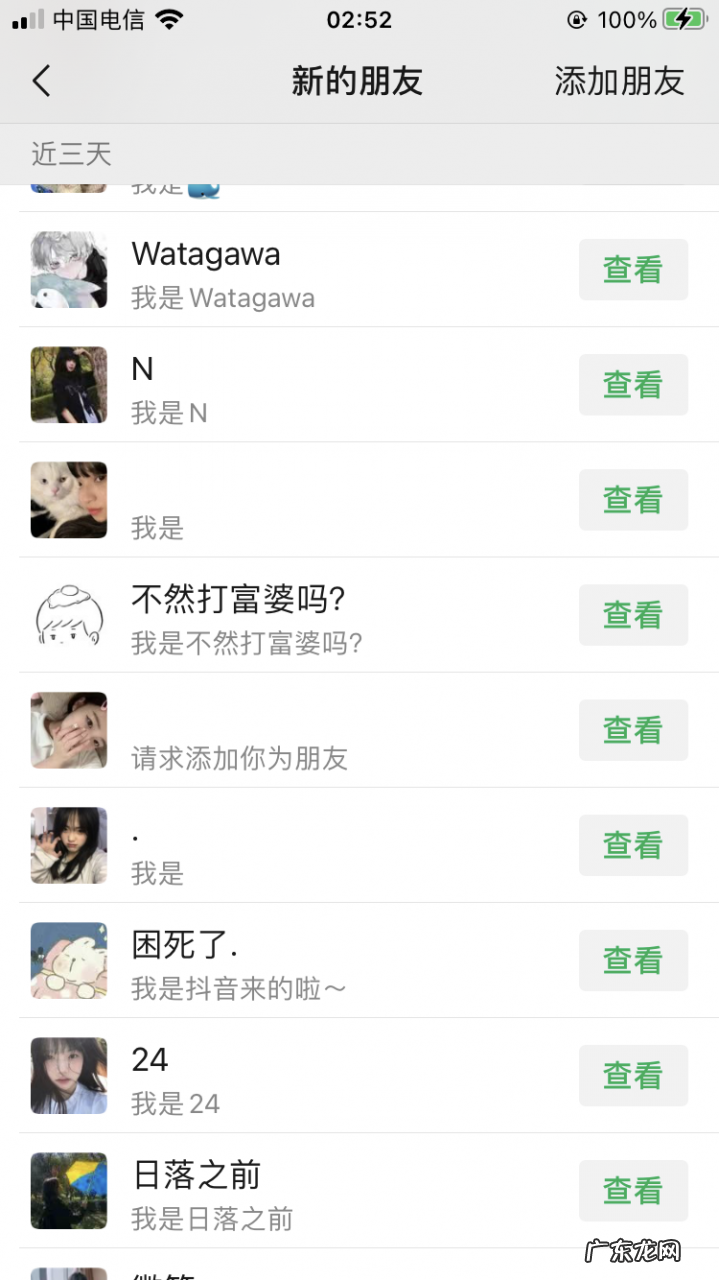Go back using the top-left arrow
The height and width of the screenshot is (1280, 719).
click(x=41, y=81)
